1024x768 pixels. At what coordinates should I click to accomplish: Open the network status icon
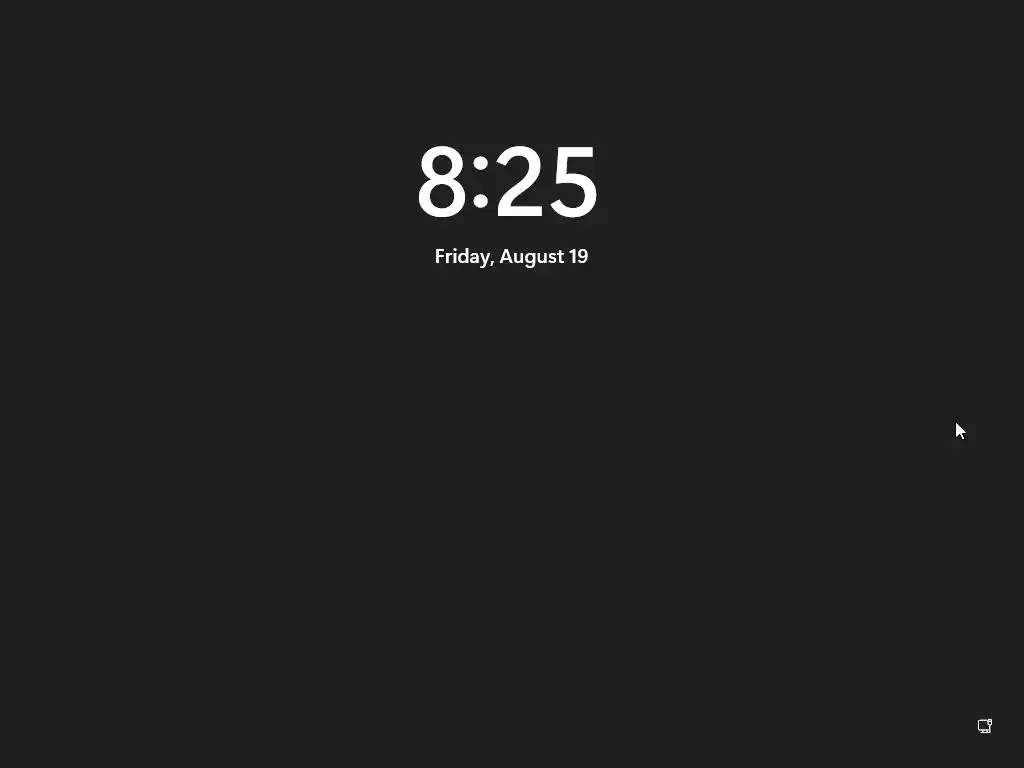coord(984,726)
